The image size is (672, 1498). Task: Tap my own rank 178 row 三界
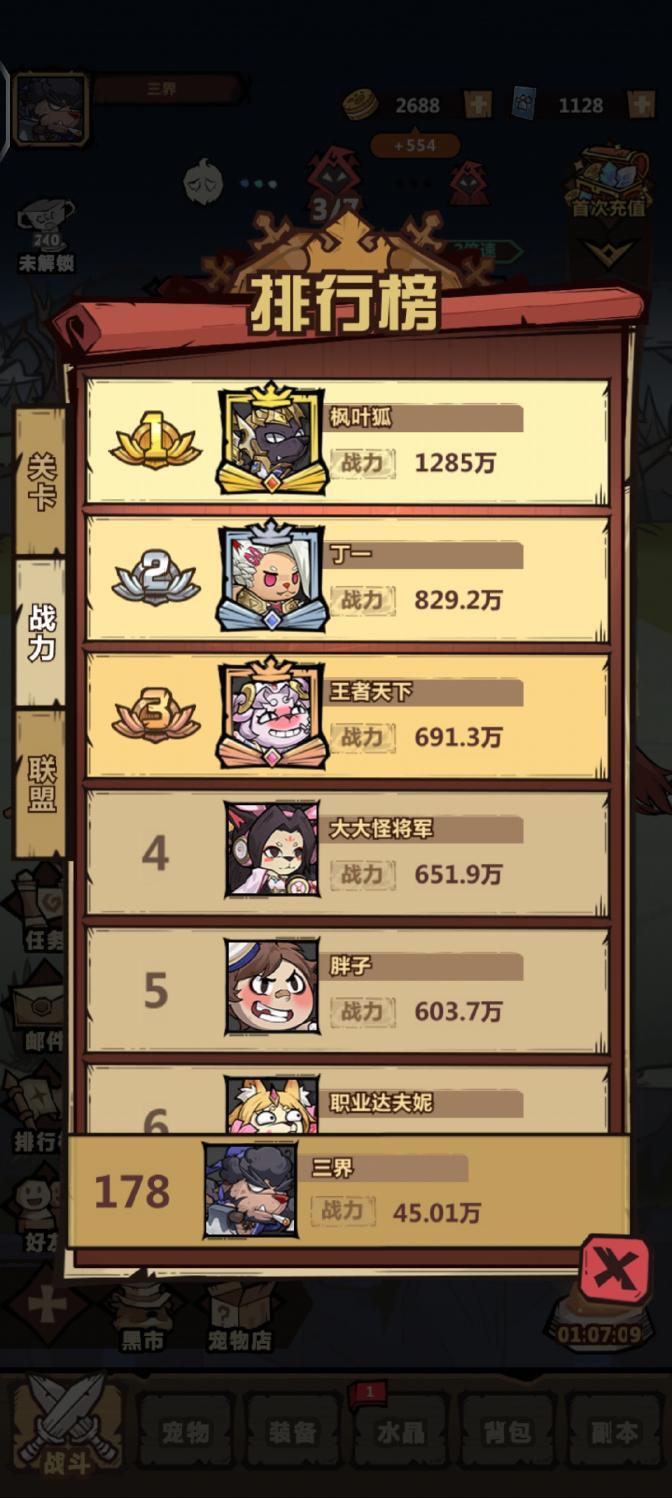[347, 1191]
